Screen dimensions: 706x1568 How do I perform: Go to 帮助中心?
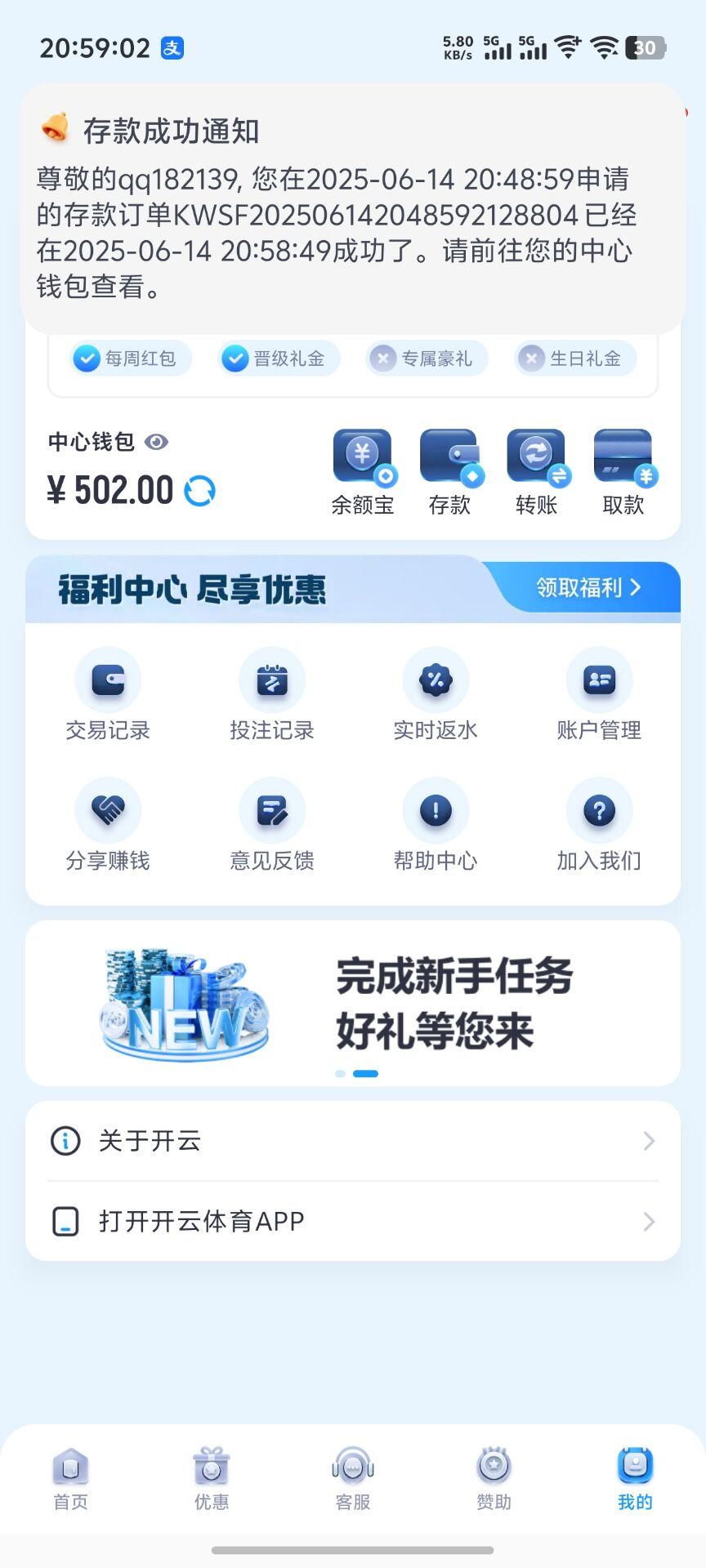point(436,825)
